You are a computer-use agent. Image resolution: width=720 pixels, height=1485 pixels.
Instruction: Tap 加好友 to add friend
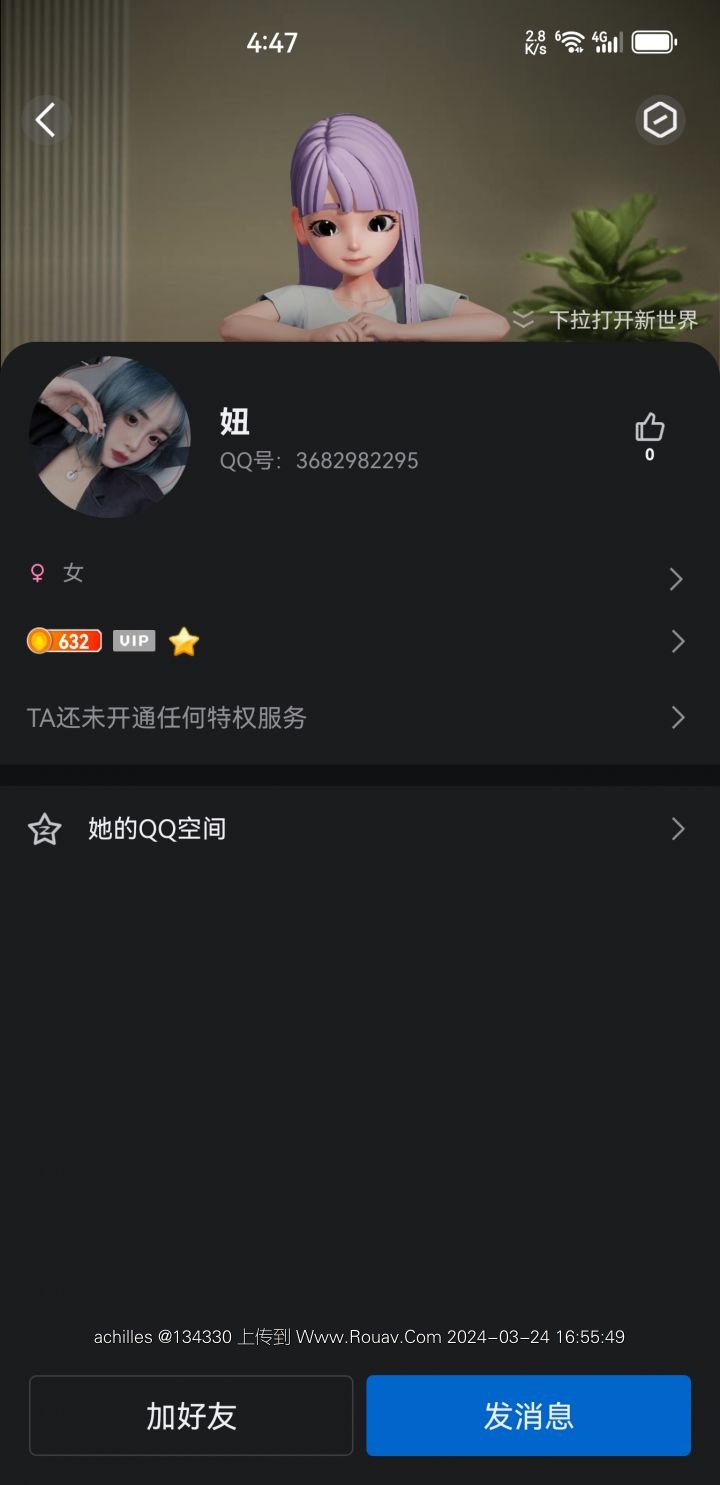(x=191, y=1415)
